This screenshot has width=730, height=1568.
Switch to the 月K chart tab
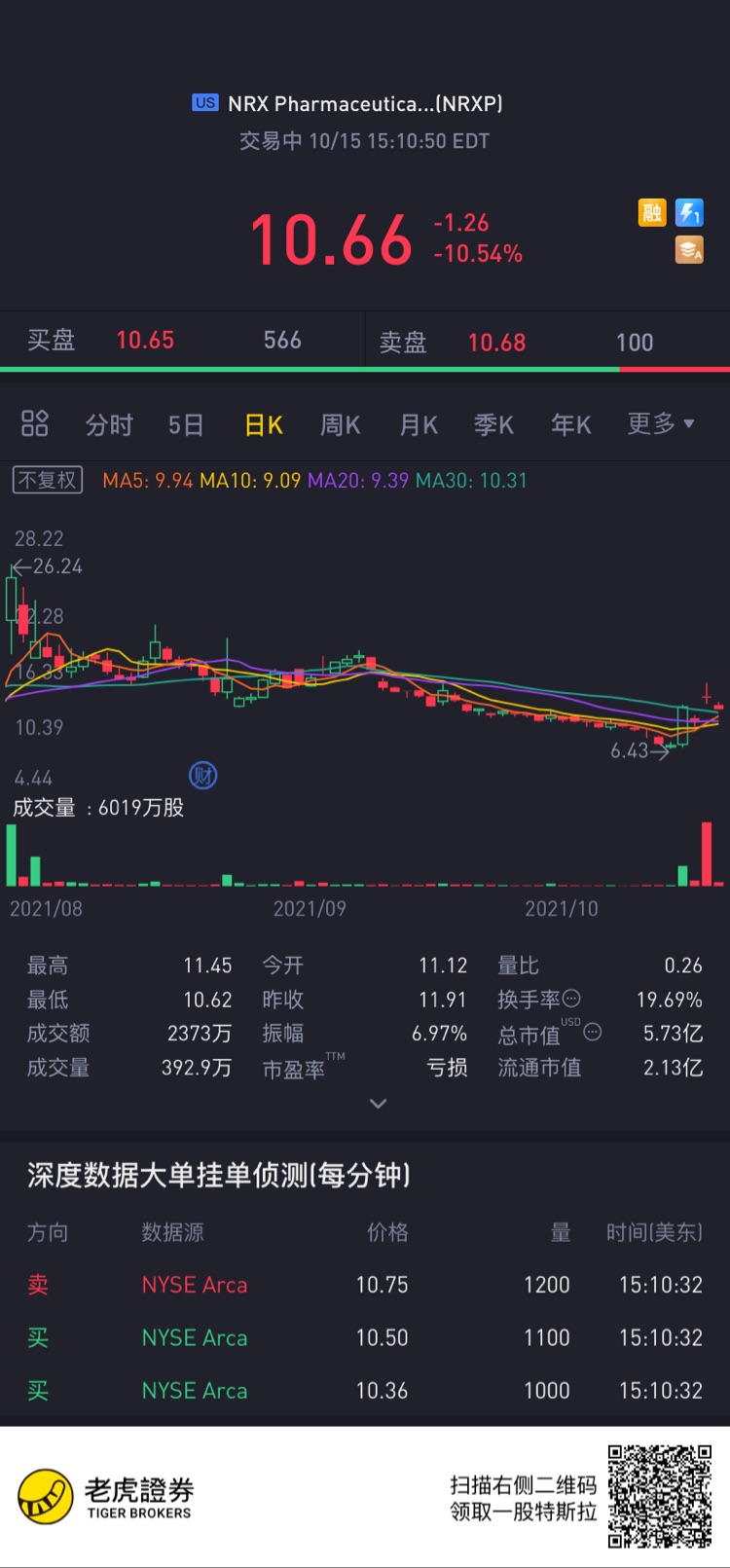pos(419,425)
